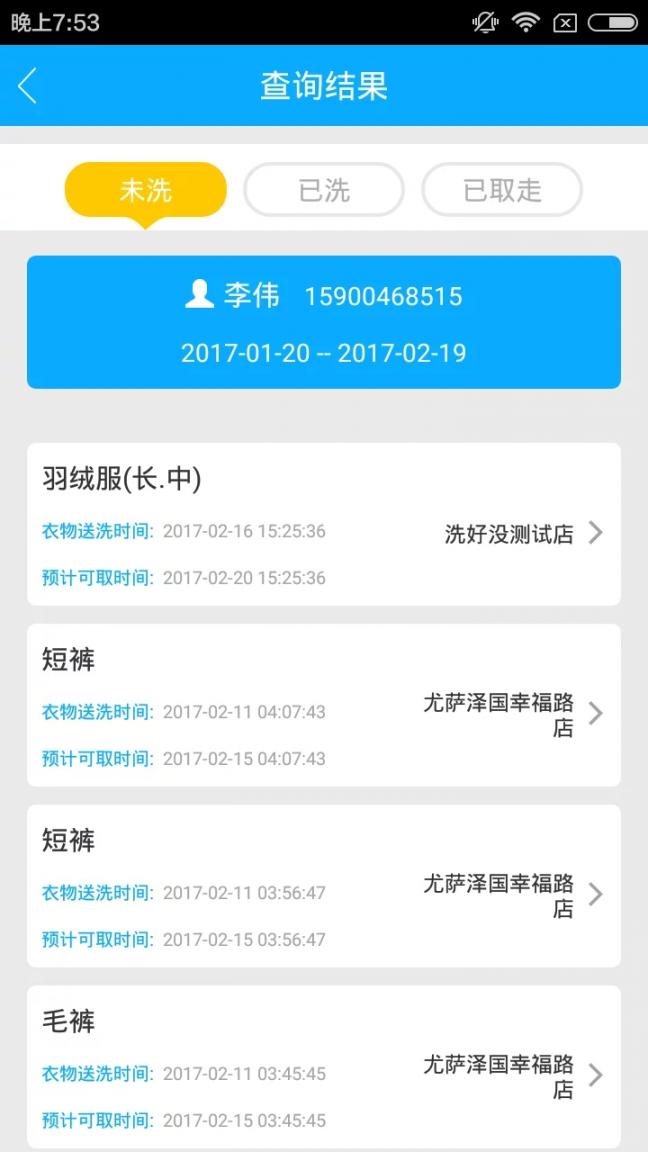Open the 短裤 order sent at 04:07:43
The height and width of the screenshot is (1152, 648).
pyautogui.click(x=324, y=705)
